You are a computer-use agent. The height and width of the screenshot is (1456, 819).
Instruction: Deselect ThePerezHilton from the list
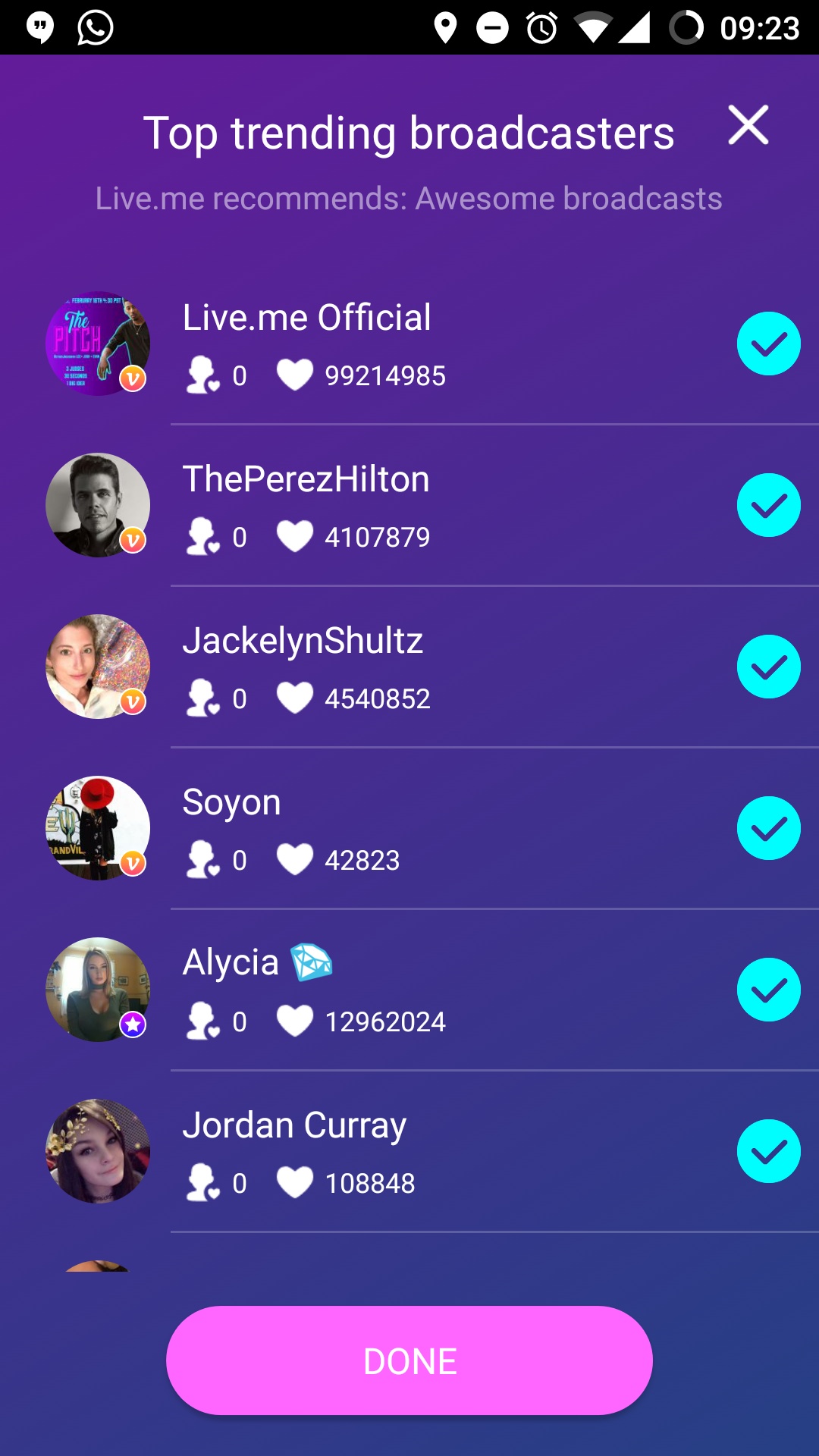coord(768,505)
